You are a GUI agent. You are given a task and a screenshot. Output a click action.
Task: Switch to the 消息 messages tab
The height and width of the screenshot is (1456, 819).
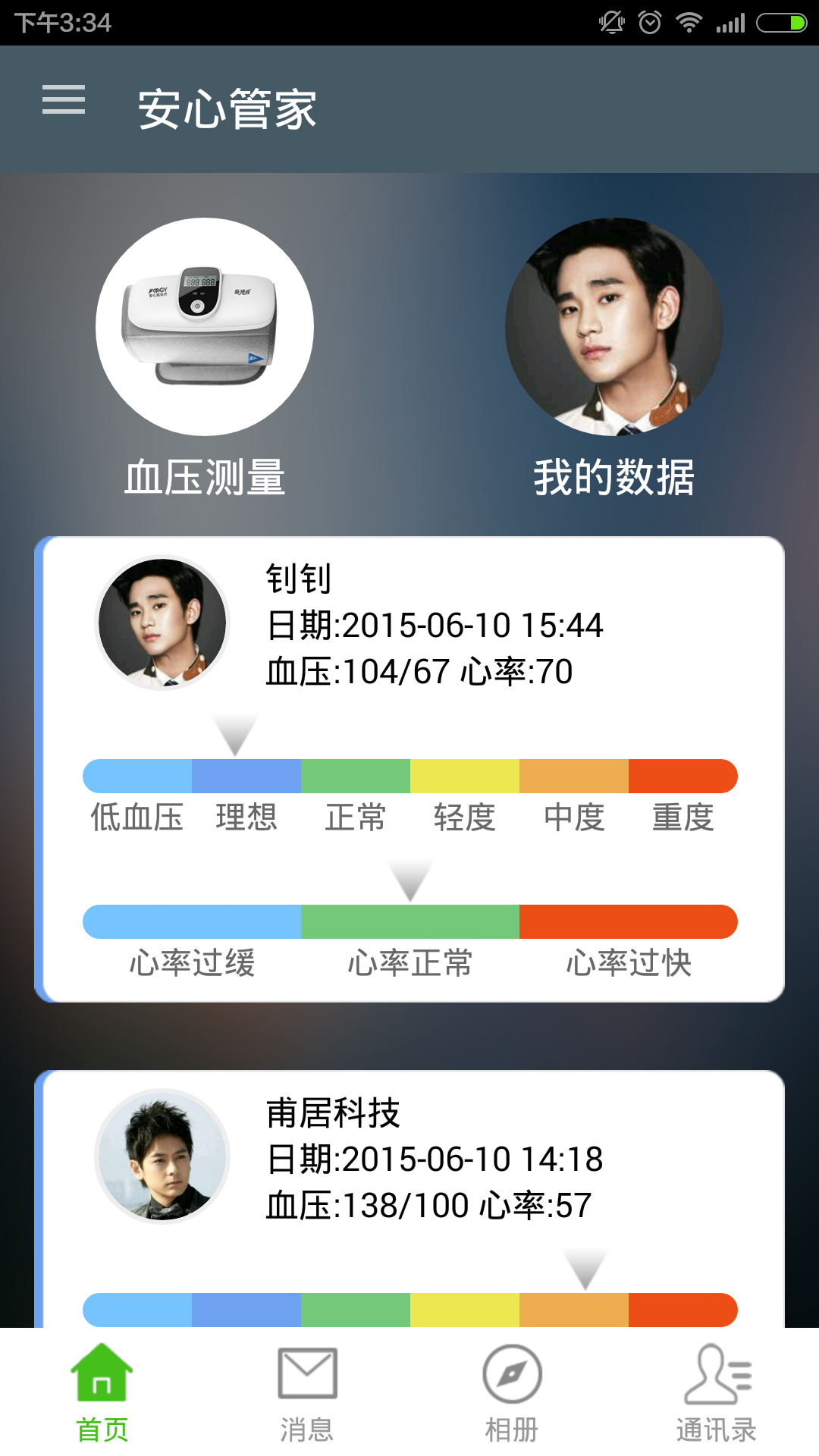point(307,1392)
